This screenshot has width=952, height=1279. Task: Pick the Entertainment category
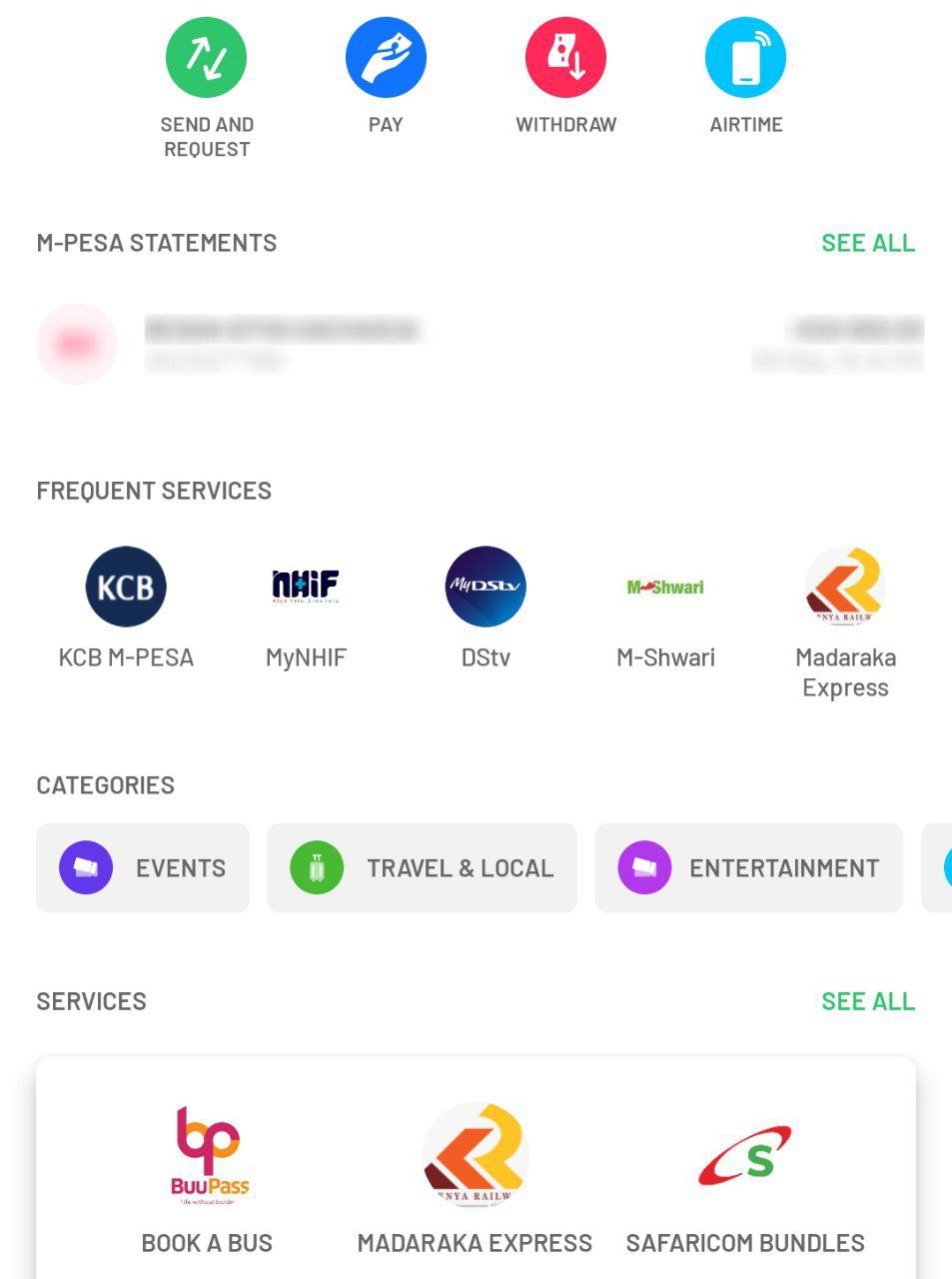coord(748,867)
